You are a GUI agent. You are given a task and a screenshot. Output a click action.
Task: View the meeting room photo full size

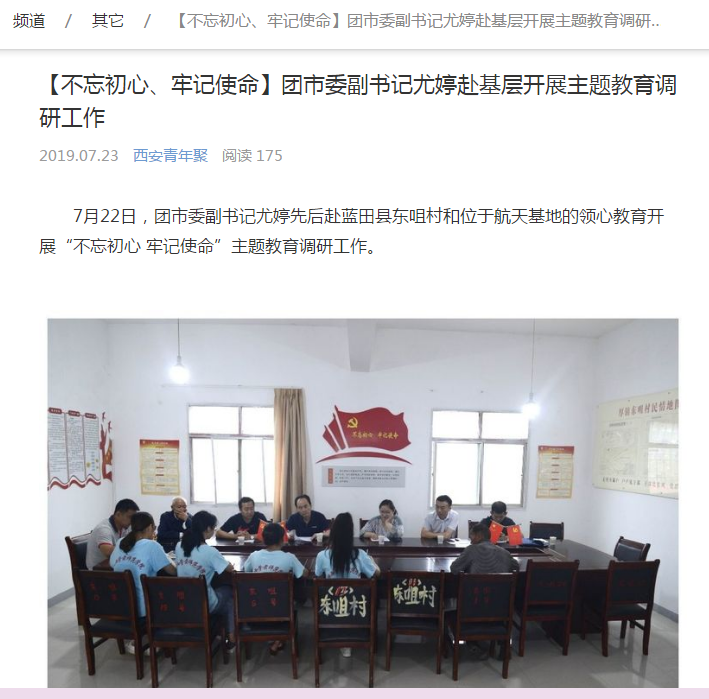tap(363, 502)
